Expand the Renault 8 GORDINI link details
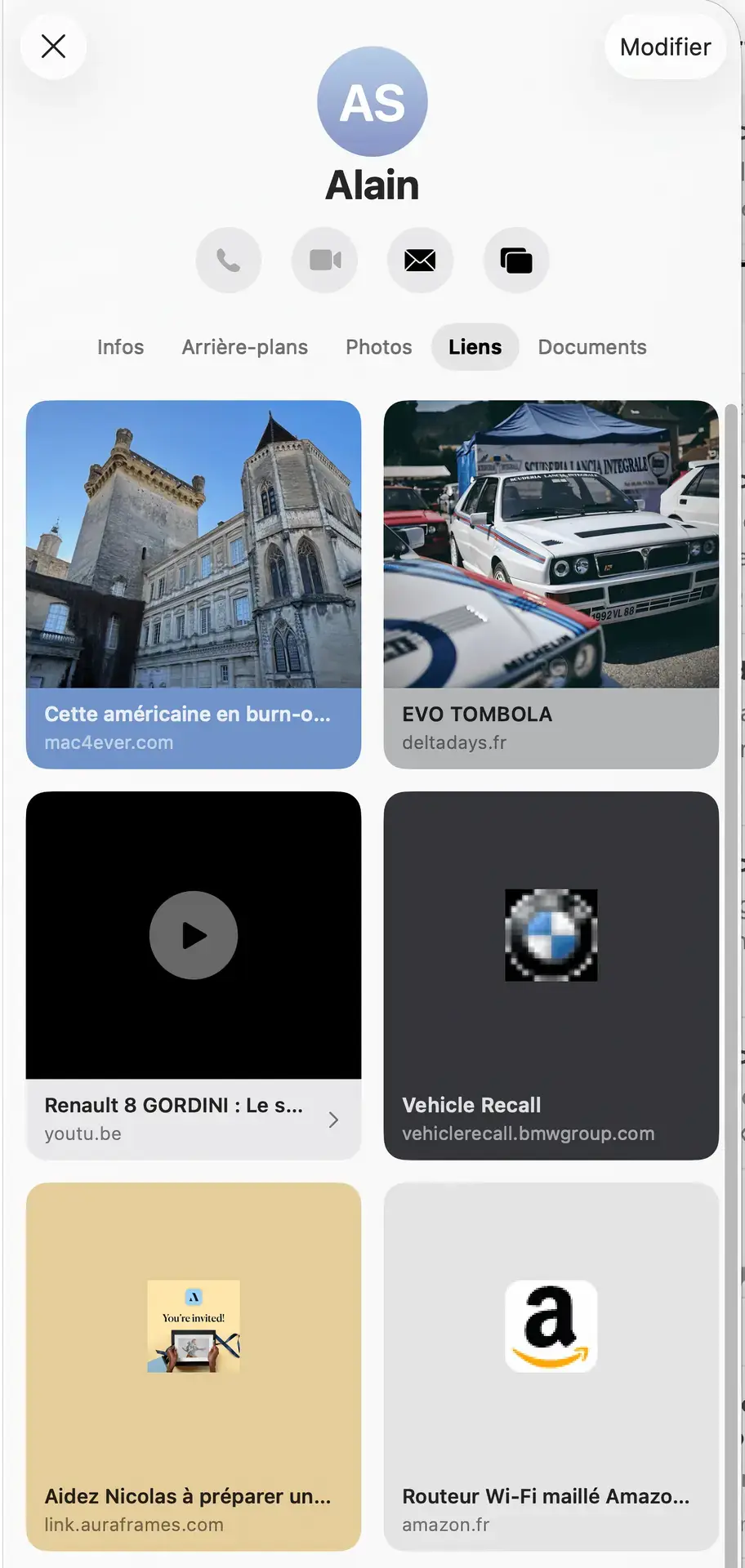 pyautogui.click(x=332, y=1120)
